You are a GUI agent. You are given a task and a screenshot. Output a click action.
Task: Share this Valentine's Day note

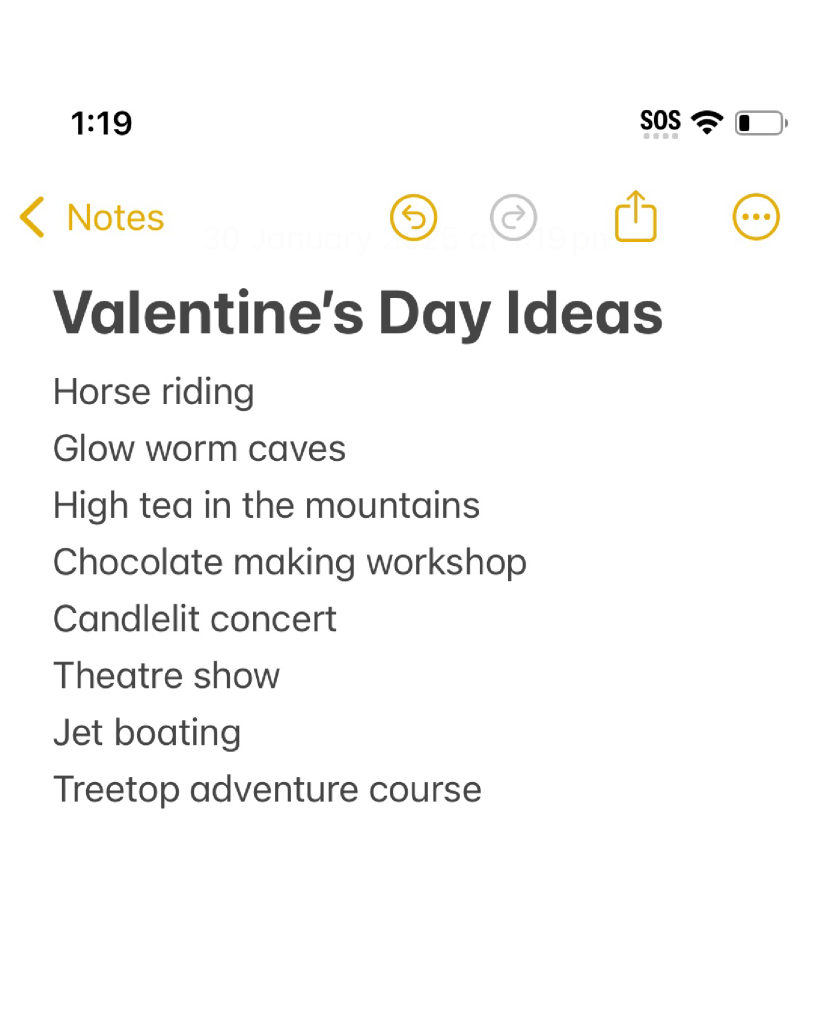pos(635,217)
